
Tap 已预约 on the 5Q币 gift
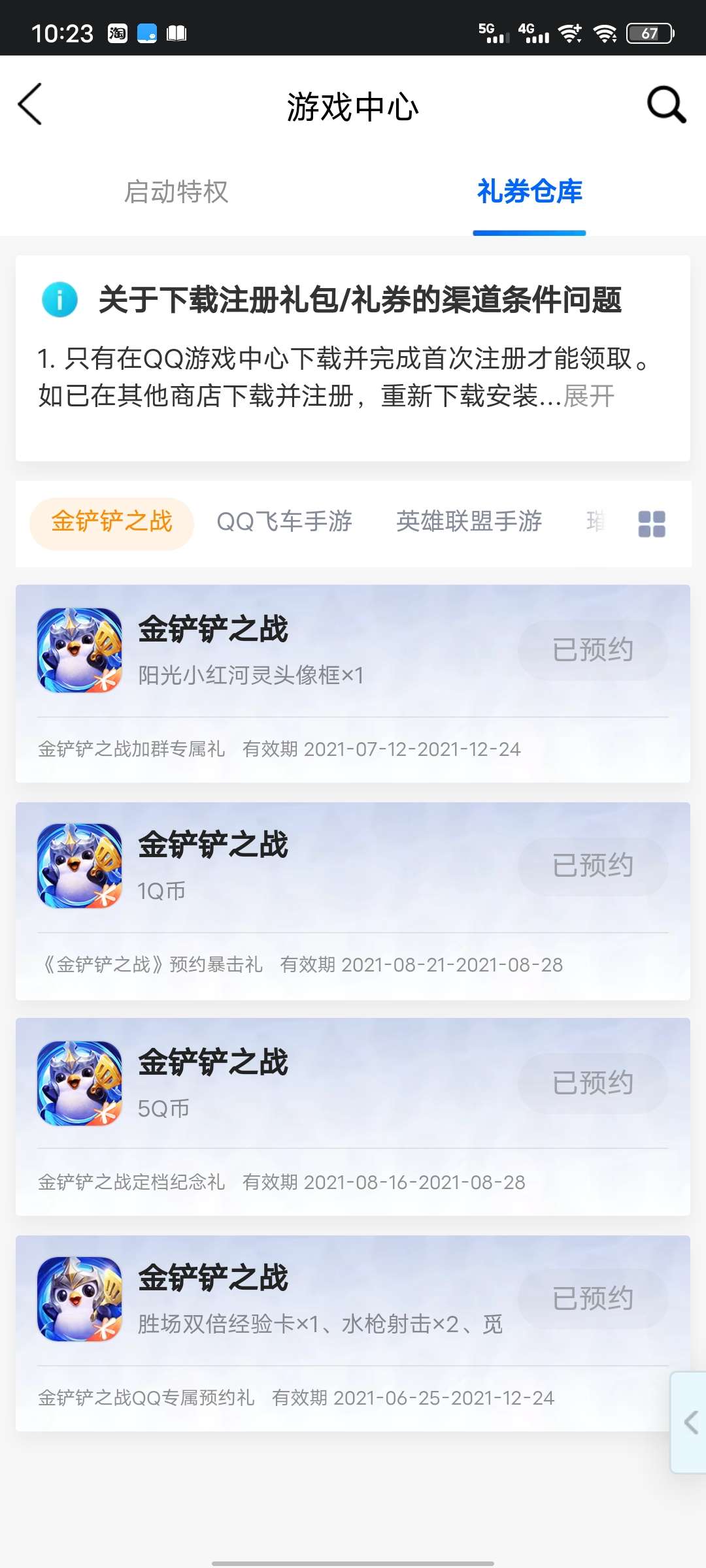point(592,1083)
